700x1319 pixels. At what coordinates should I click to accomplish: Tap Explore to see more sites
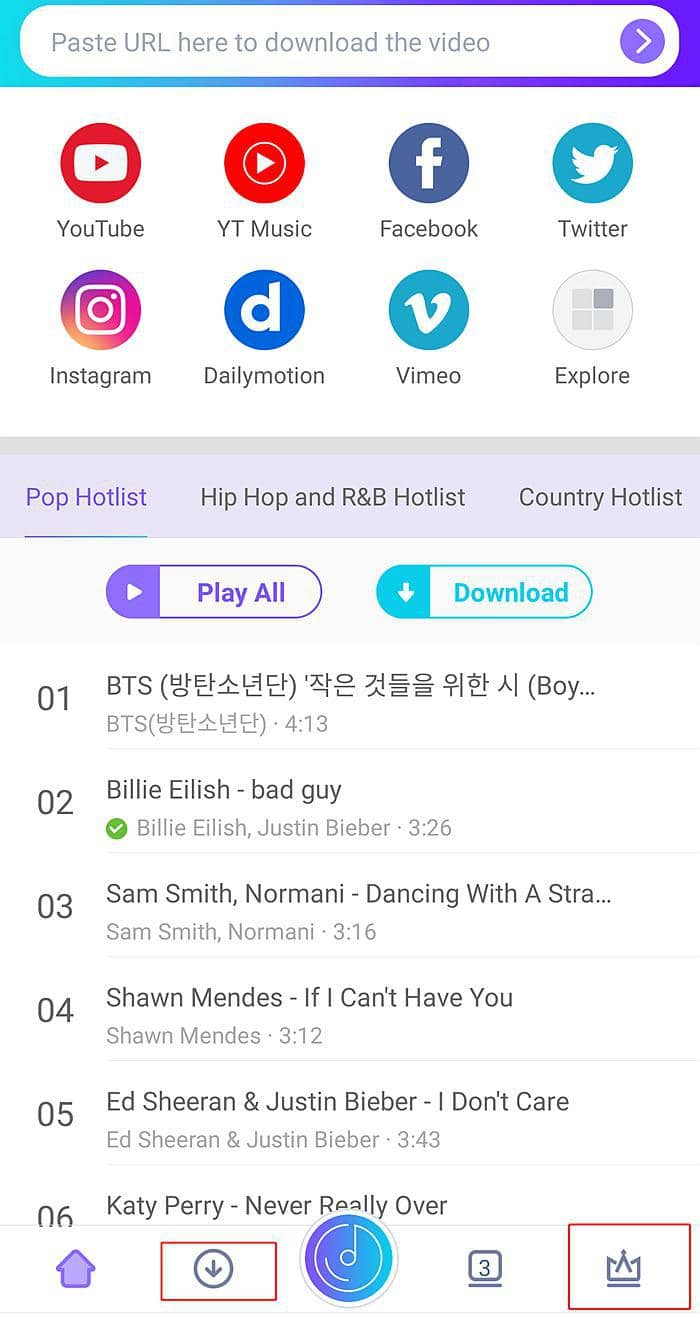pyautogui.click(x=592, y=328)
